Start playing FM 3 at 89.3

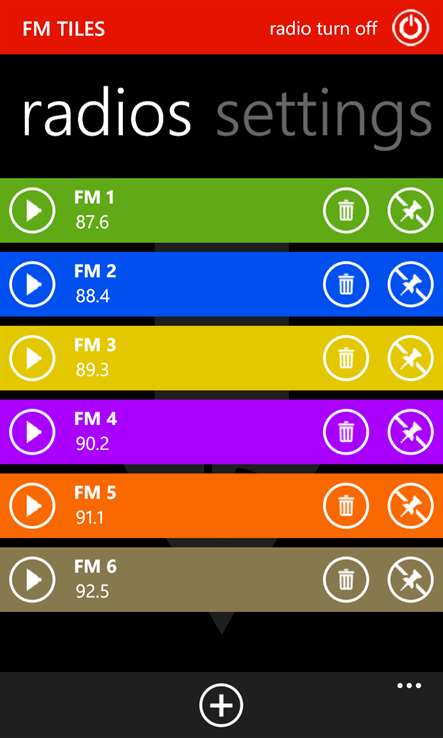(x=32, y=358)
